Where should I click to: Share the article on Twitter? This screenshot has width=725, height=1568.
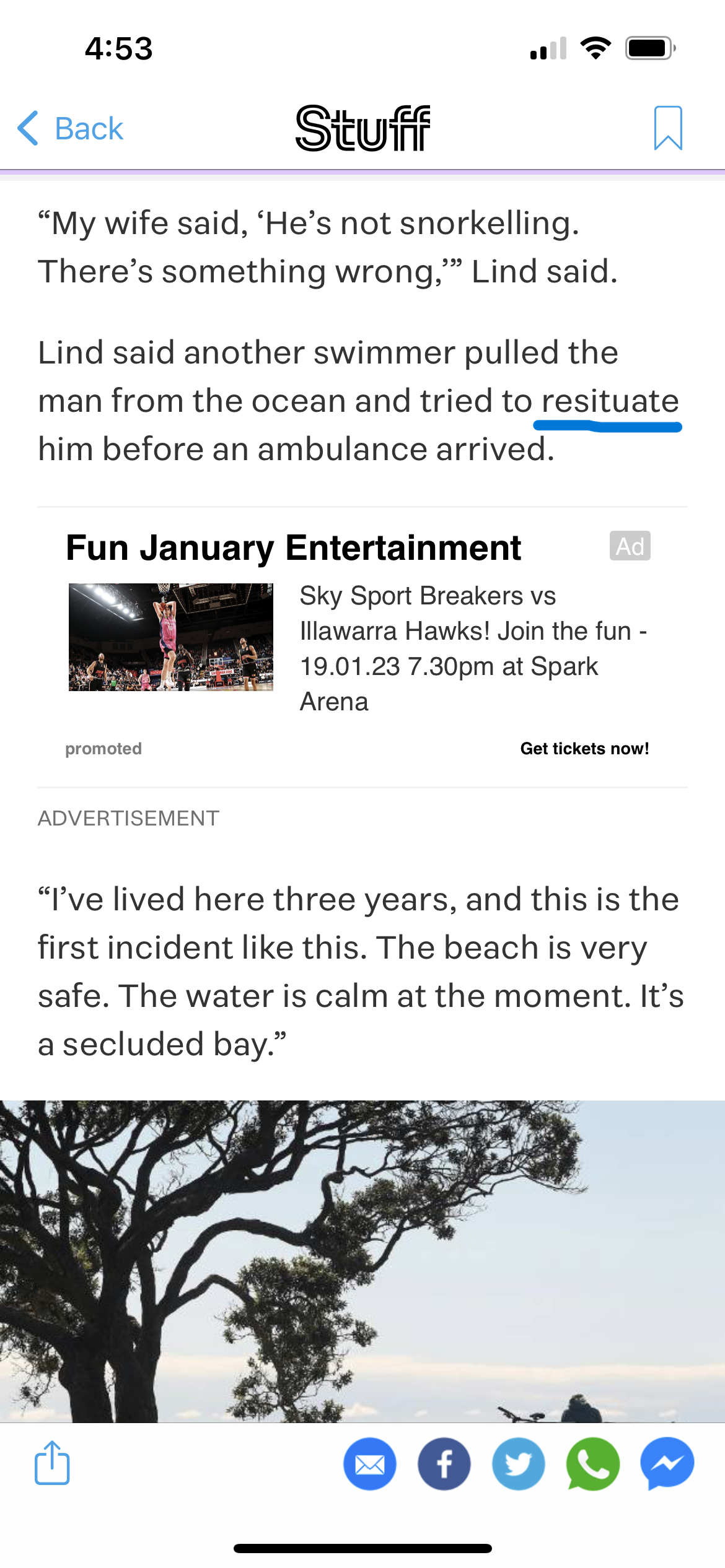519,1464
